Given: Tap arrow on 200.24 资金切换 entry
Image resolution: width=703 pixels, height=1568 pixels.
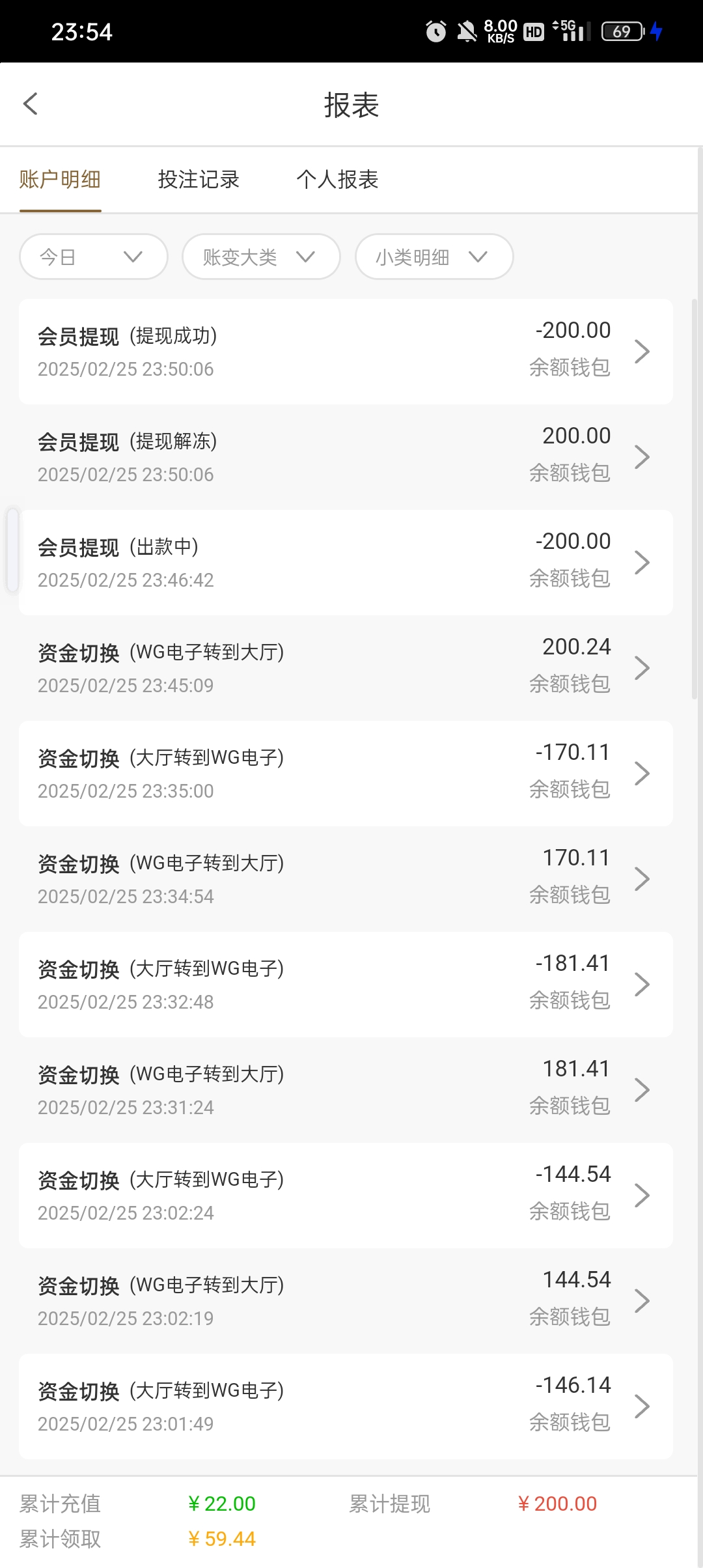Looking at the screenshot, I should point(642,667).
